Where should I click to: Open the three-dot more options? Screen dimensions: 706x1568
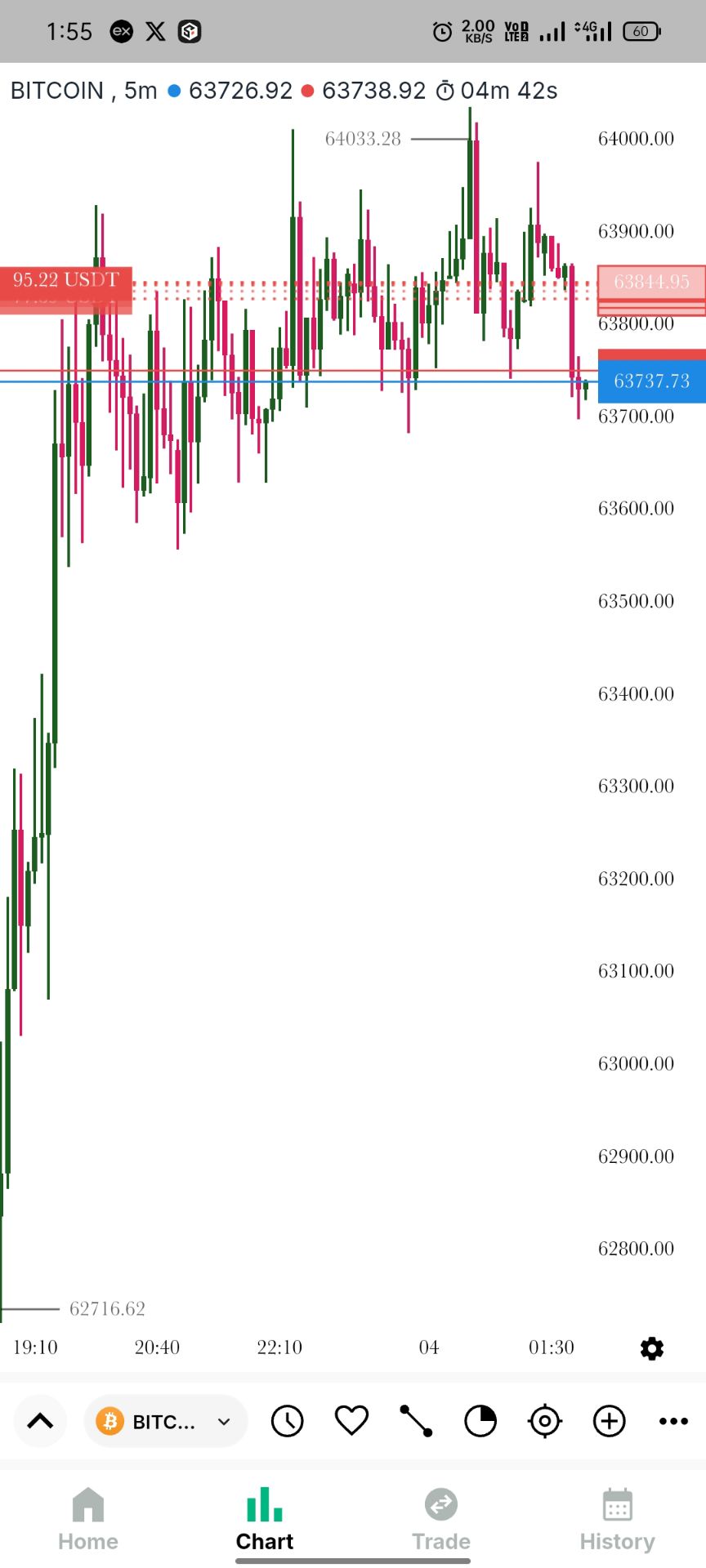(x=673, y=1422)
